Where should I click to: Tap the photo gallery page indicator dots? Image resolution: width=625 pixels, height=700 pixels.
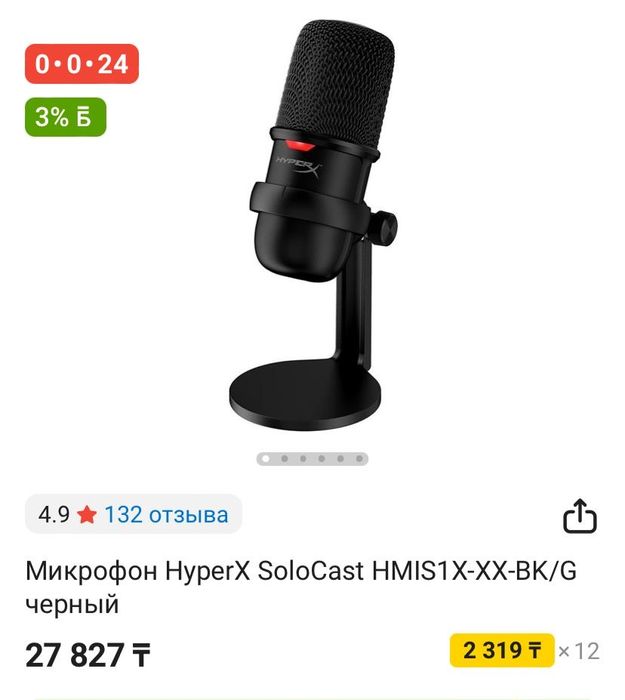coord(312,459)
